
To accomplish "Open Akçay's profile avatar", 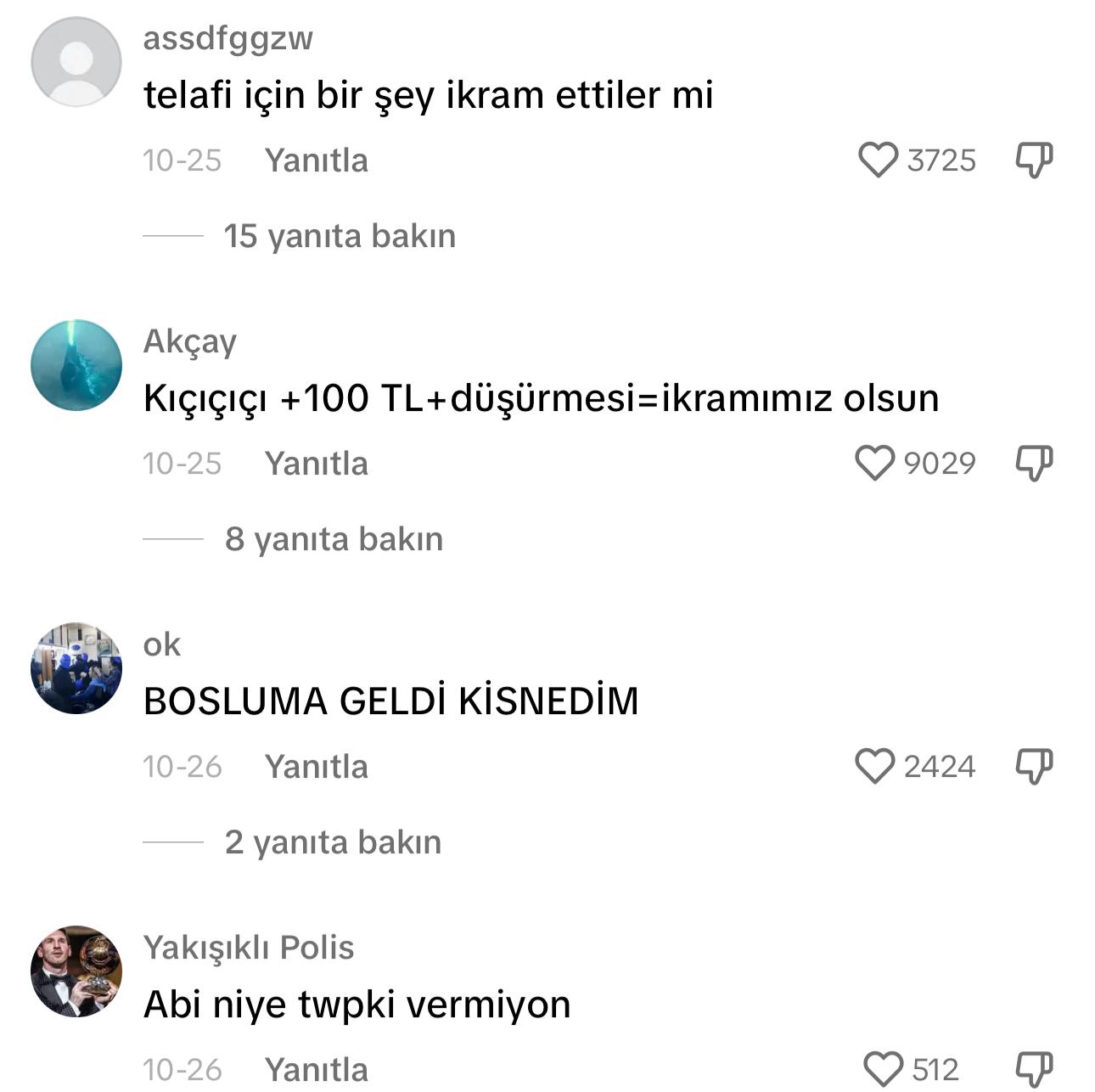I will [76, 365].
